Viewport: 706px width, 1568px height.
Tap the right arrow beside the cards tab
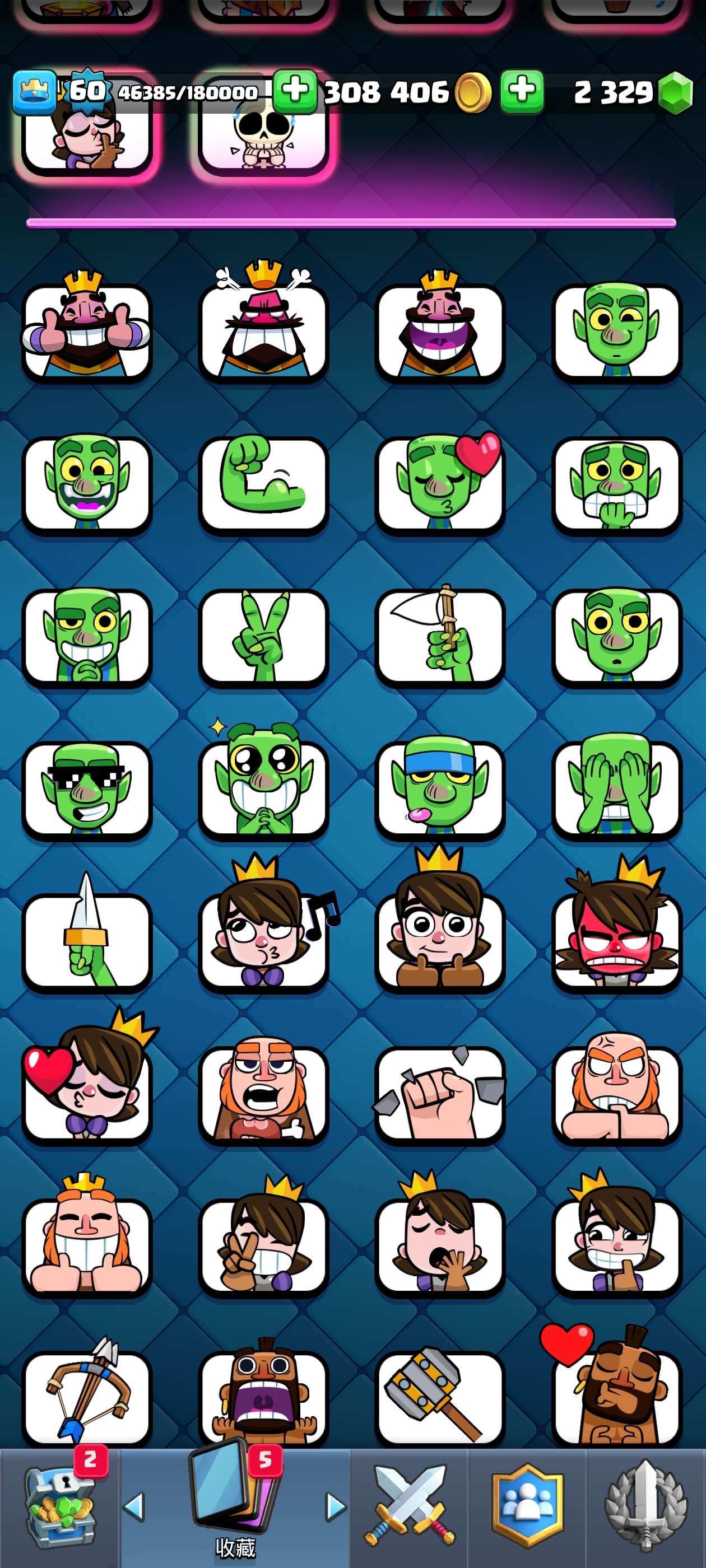pyautogui.click(x=335, y=1506)
